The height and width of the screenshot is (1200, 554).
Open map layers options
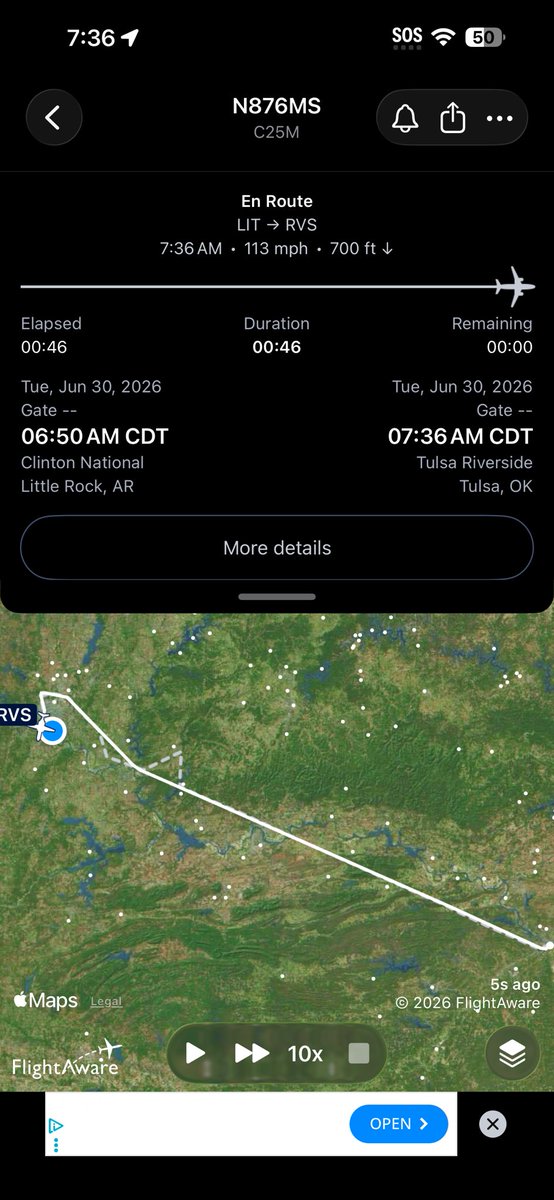tap(512, 1053)
